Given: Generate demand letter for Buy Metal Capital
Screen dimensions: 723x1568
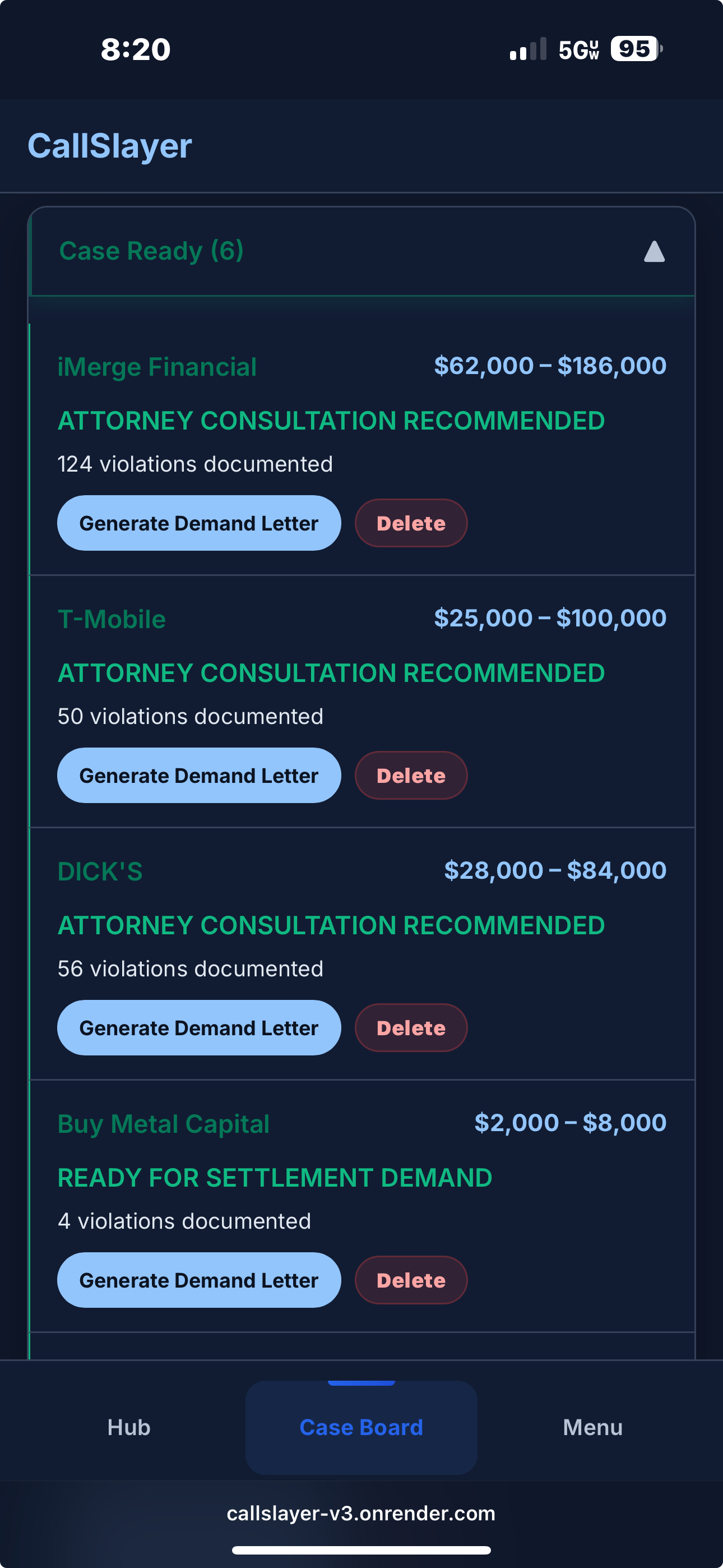Looking at the screenshot, I should [199, 1280].
